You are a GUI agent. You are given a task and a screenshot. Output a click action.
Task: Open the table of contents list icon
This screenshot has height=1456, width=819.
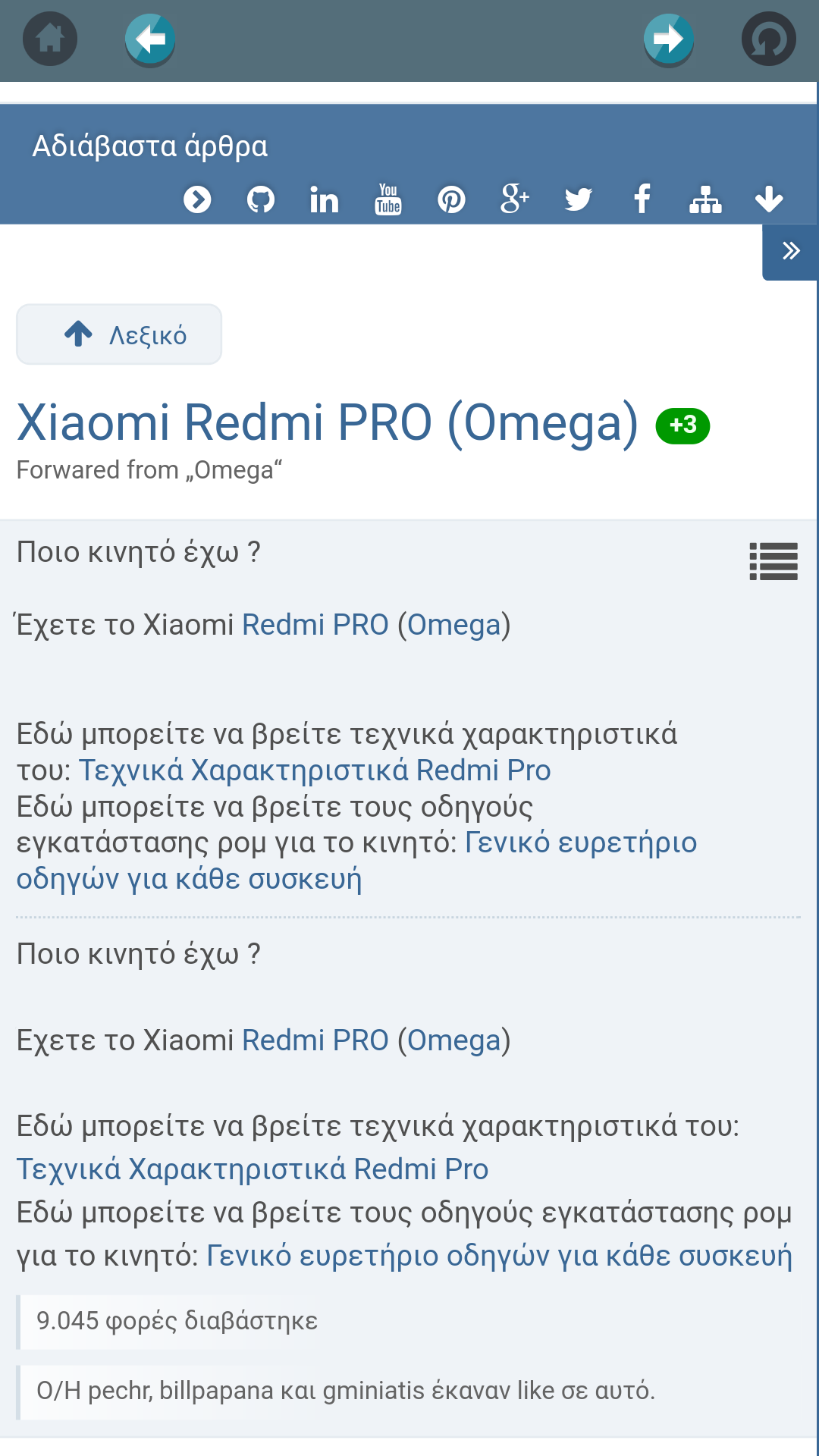pyautogui.click(x=773, y=561)
